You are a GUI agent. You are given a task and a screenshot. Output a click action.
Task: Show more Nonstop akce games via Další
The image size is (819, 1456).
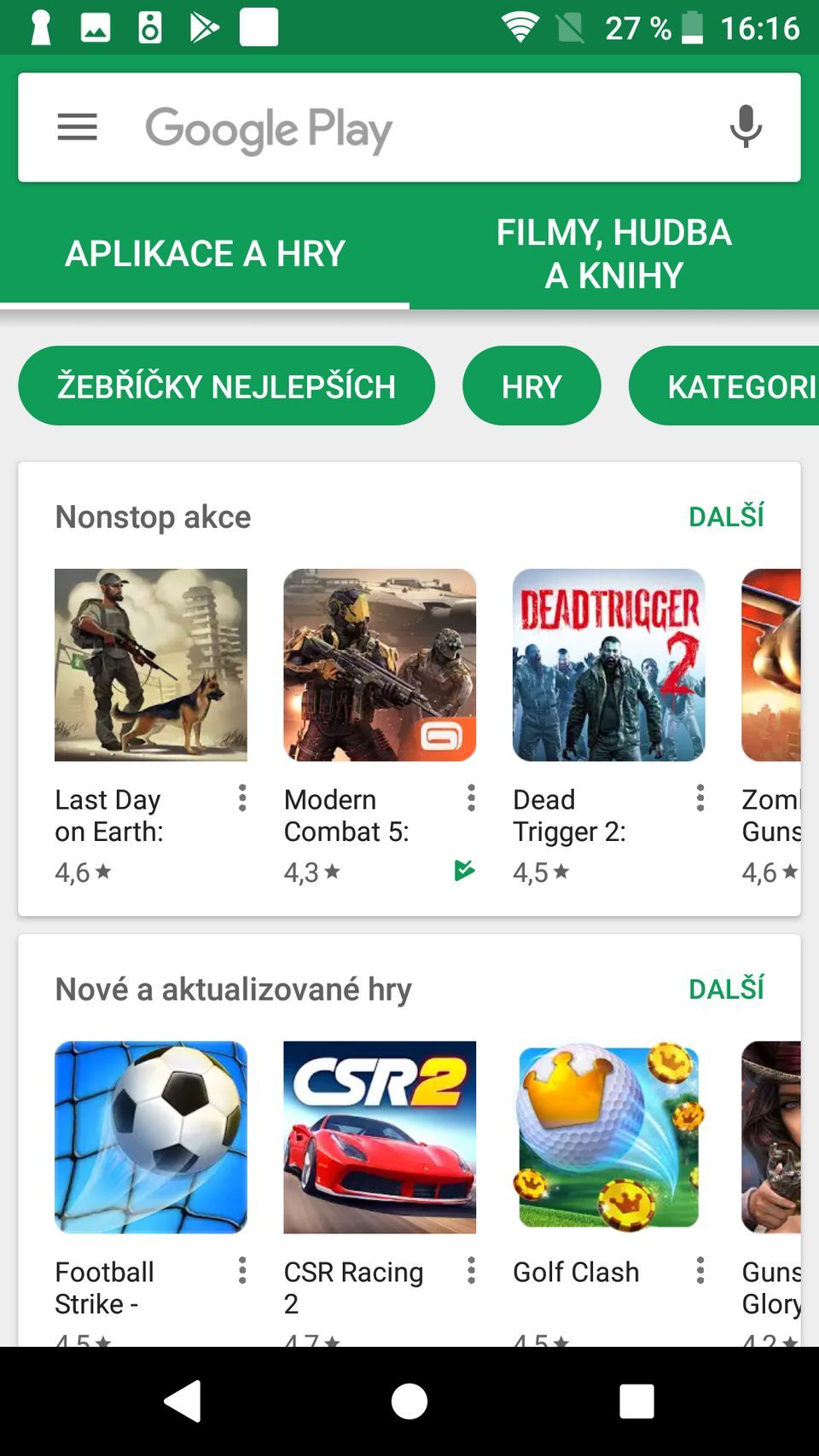pos(726,516)
